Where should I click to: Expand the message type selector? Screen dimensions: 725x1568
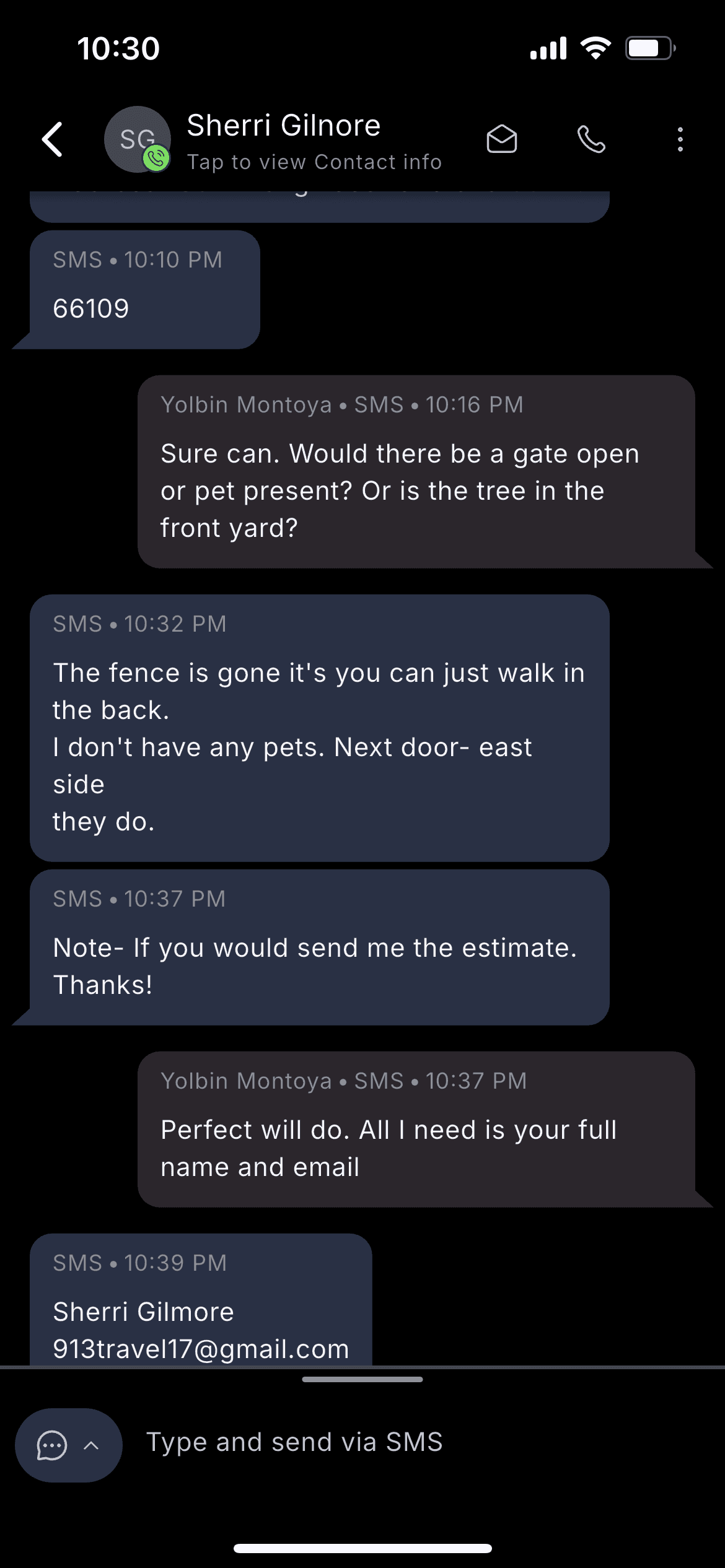[69, 1445]
